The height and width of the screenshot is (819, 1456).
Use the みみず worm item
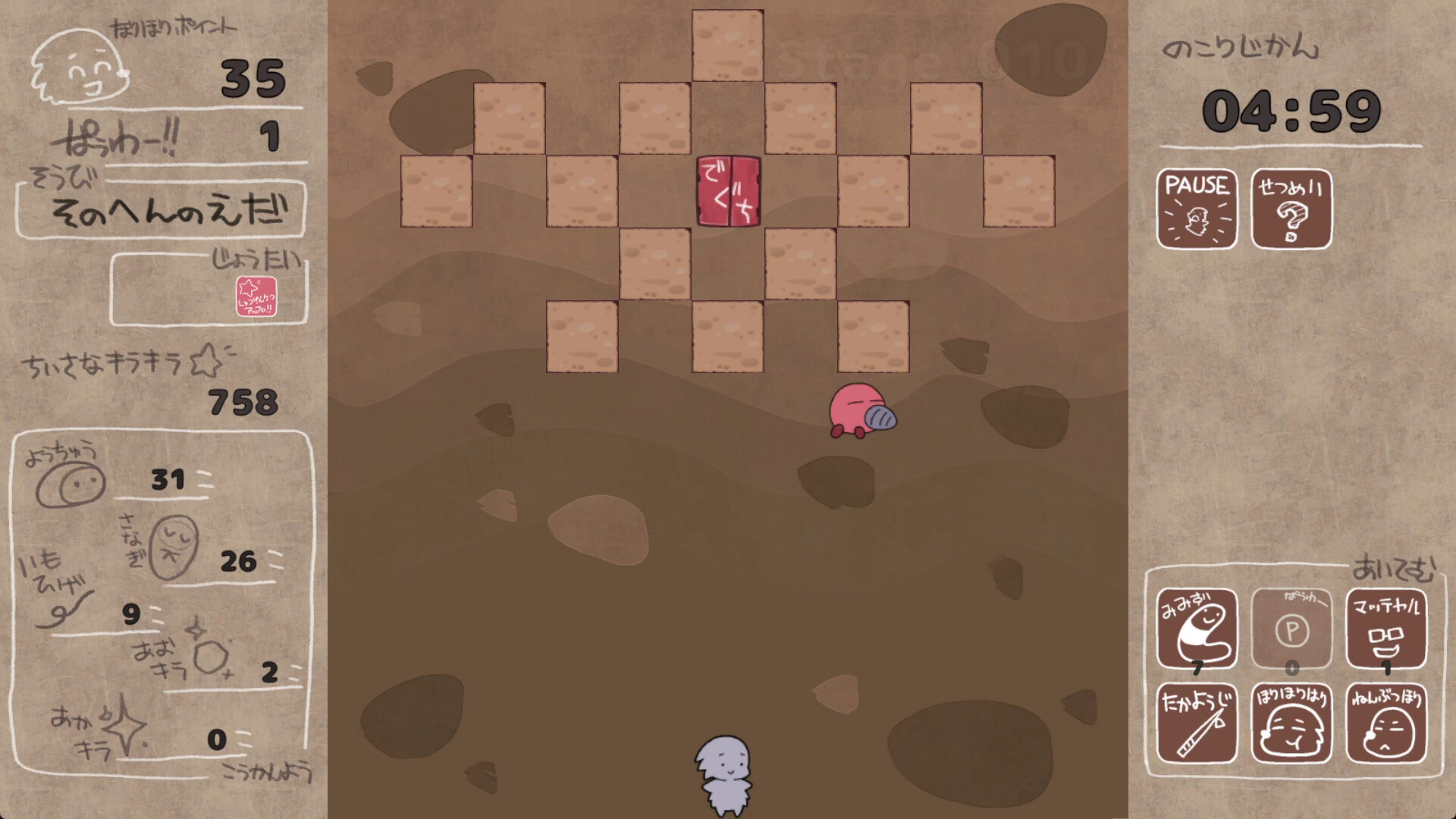(1197, 629)
